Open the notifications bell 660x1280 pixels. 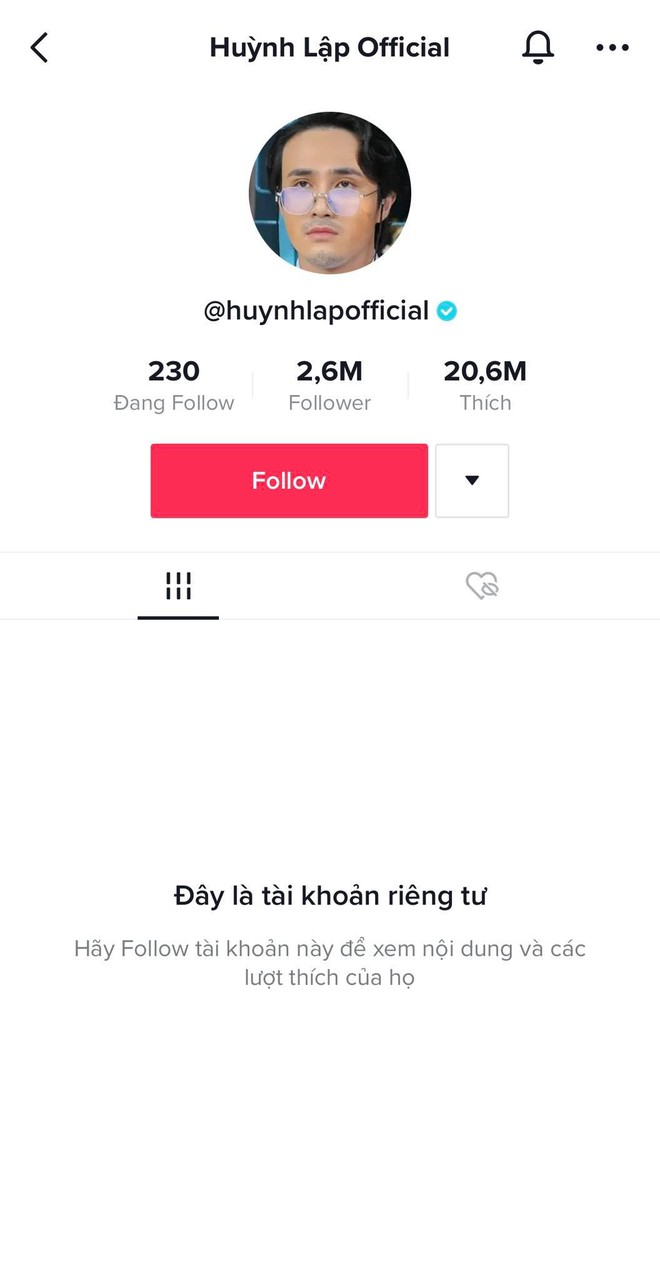[538, 47]
